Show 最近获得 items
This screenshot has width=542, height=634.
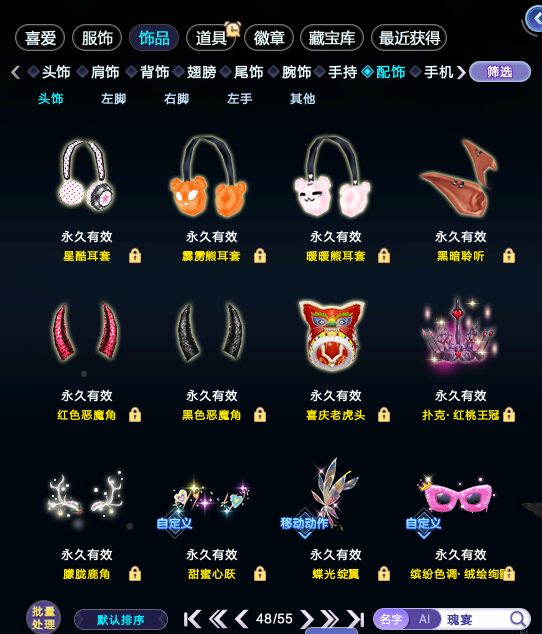pos(409,38)
